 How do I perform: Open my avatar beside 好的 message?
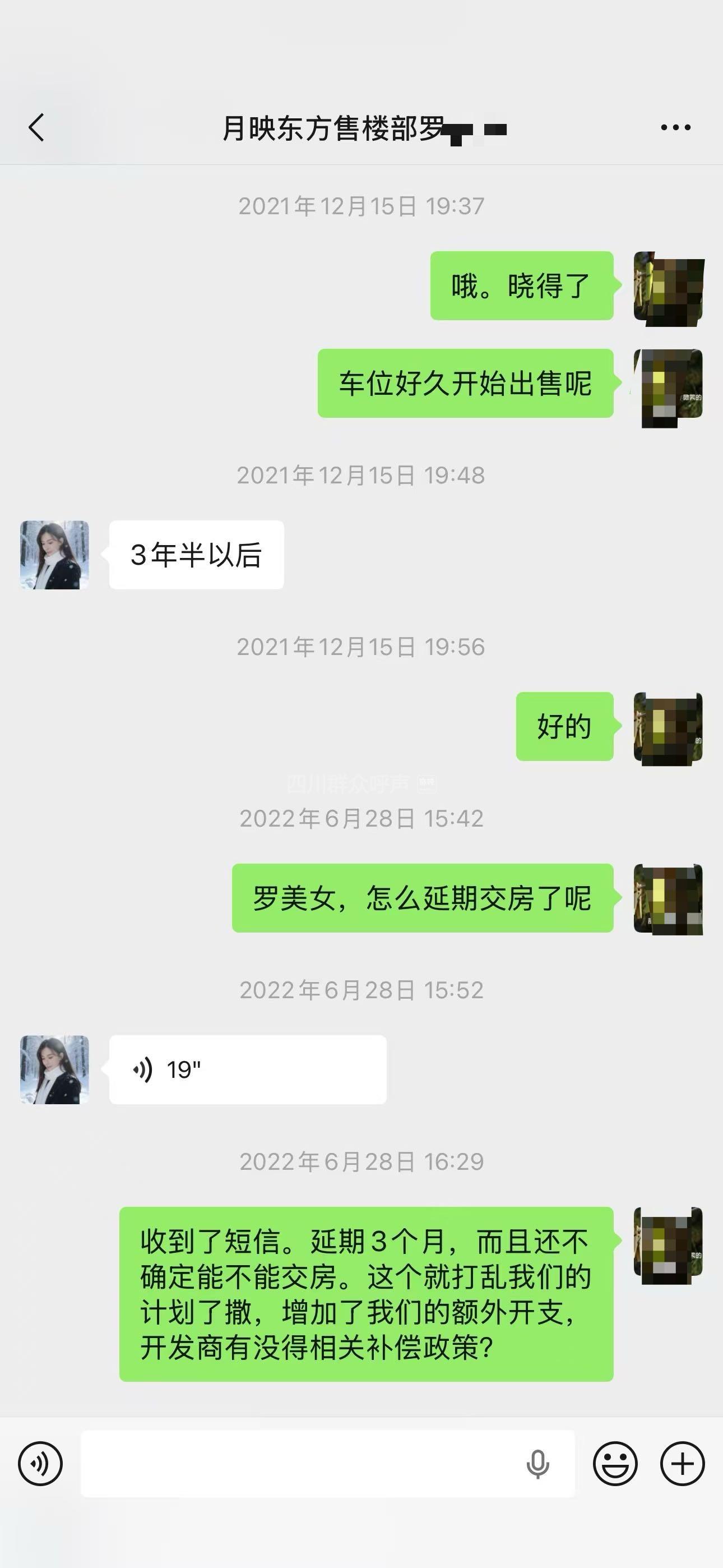pos(668,727)
